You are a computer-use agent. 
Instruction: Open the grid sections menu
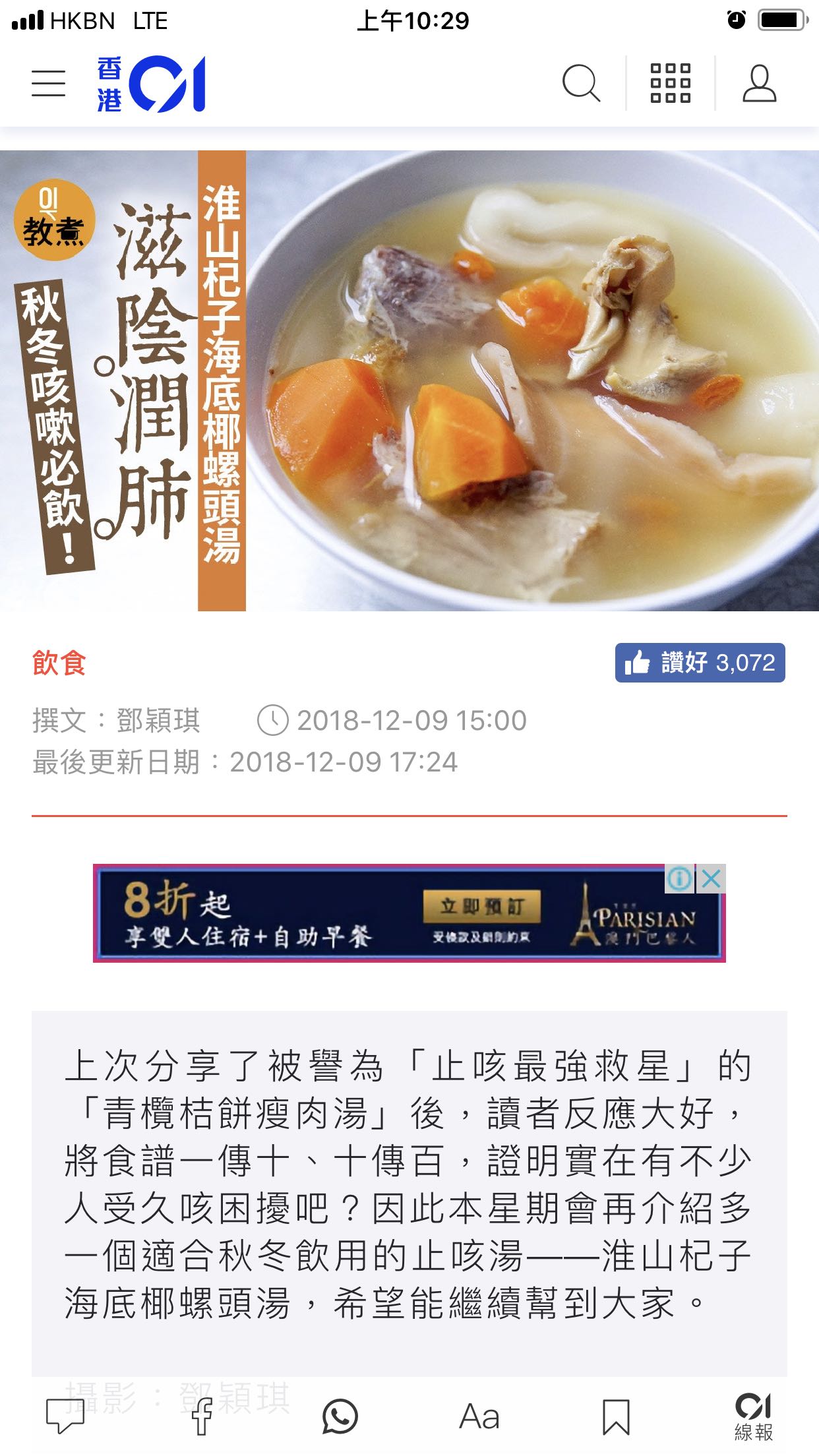[x=670, y=84]
